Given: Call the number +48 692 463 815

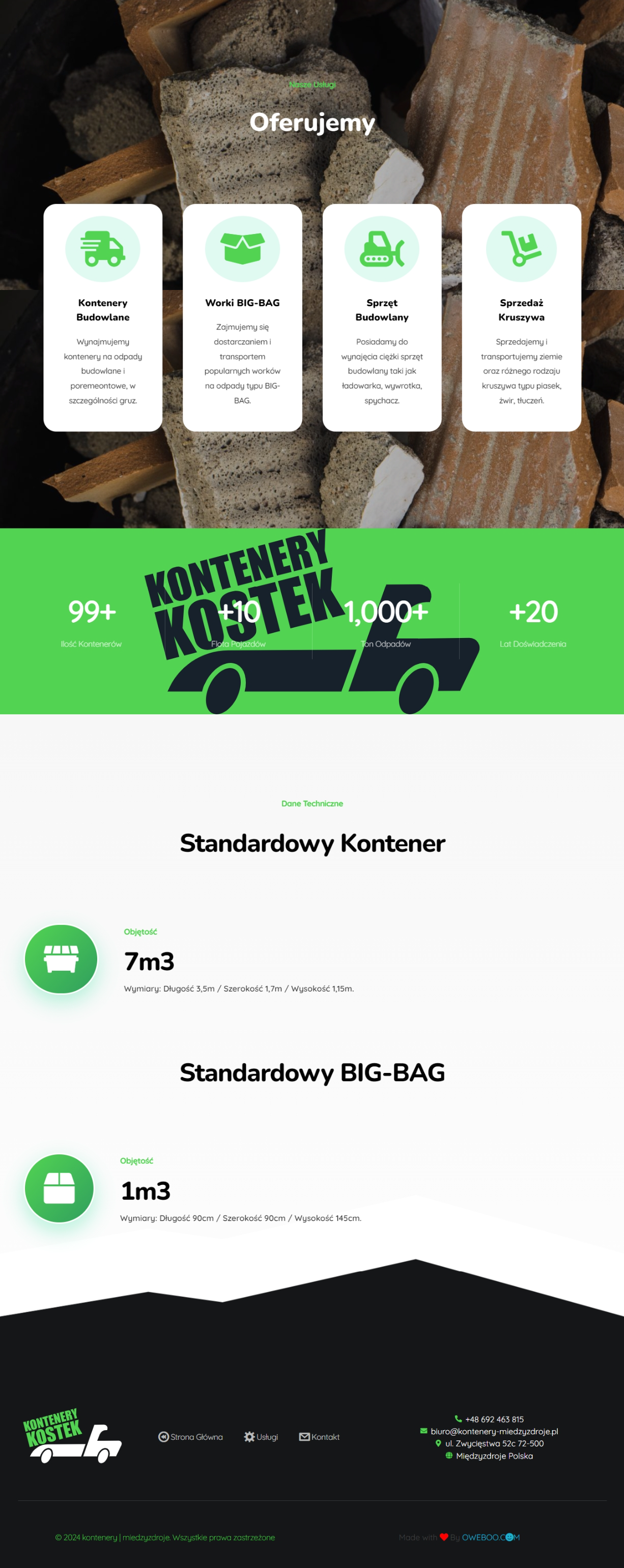Looking at the screenshot, I should (494, 1419).
